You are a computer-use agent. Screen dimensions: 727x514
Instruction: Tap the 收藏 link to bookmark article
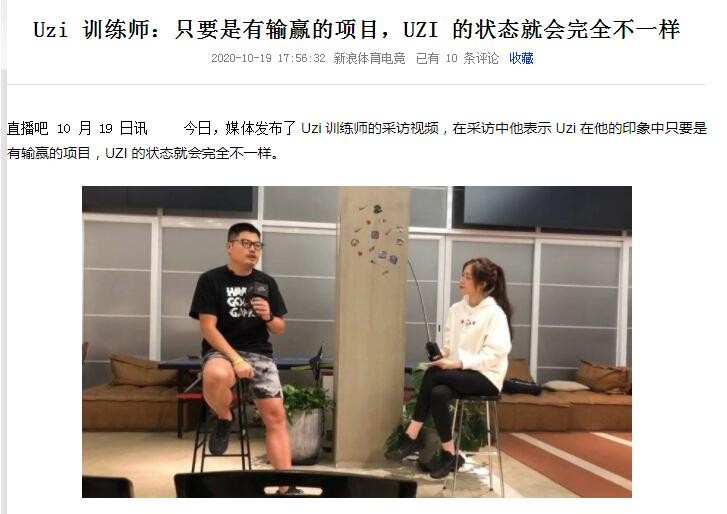(x=521, y=59)
